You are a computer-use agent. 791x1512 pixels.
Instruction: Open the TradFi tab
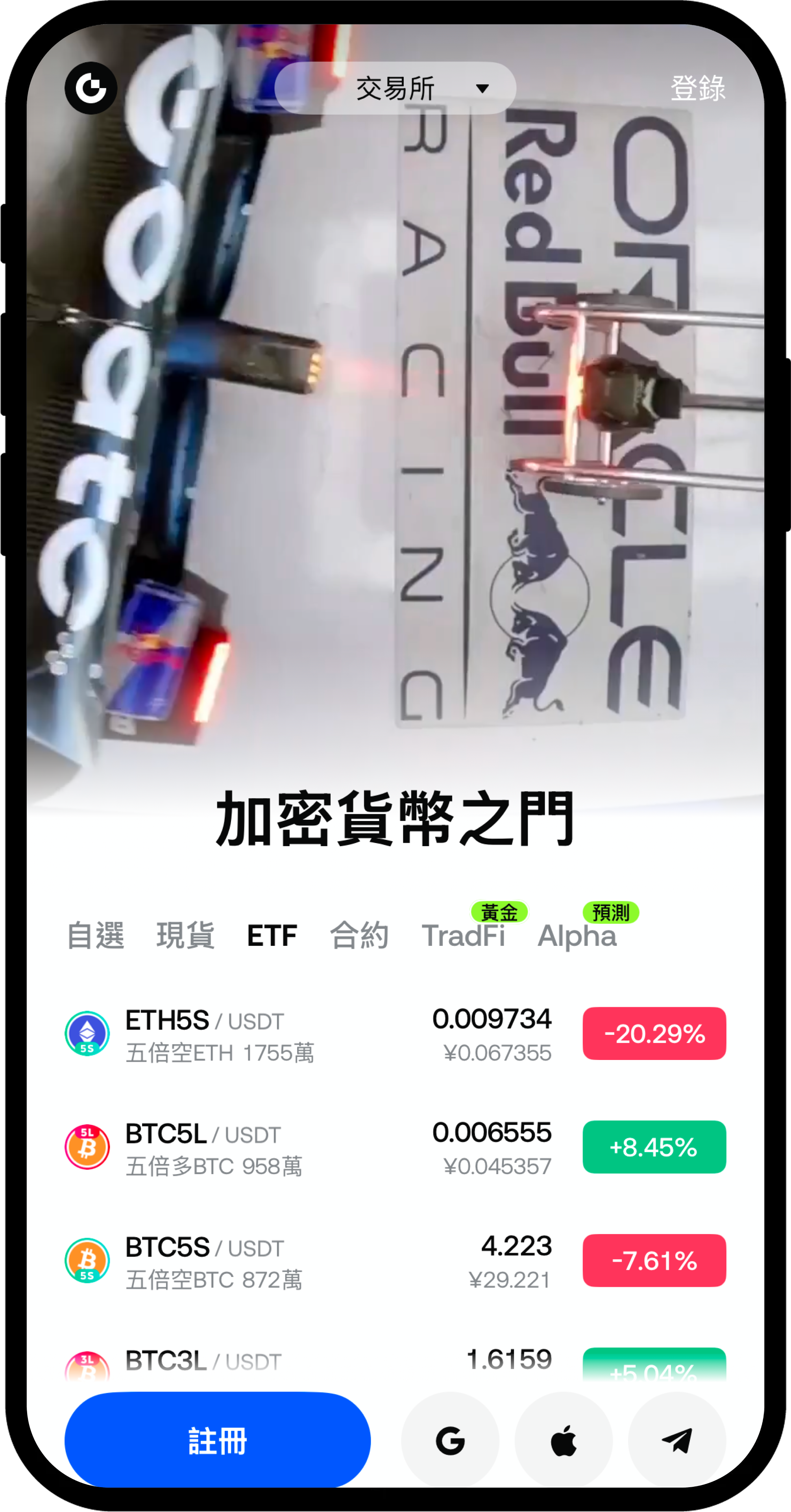click(x=464, y=935)
